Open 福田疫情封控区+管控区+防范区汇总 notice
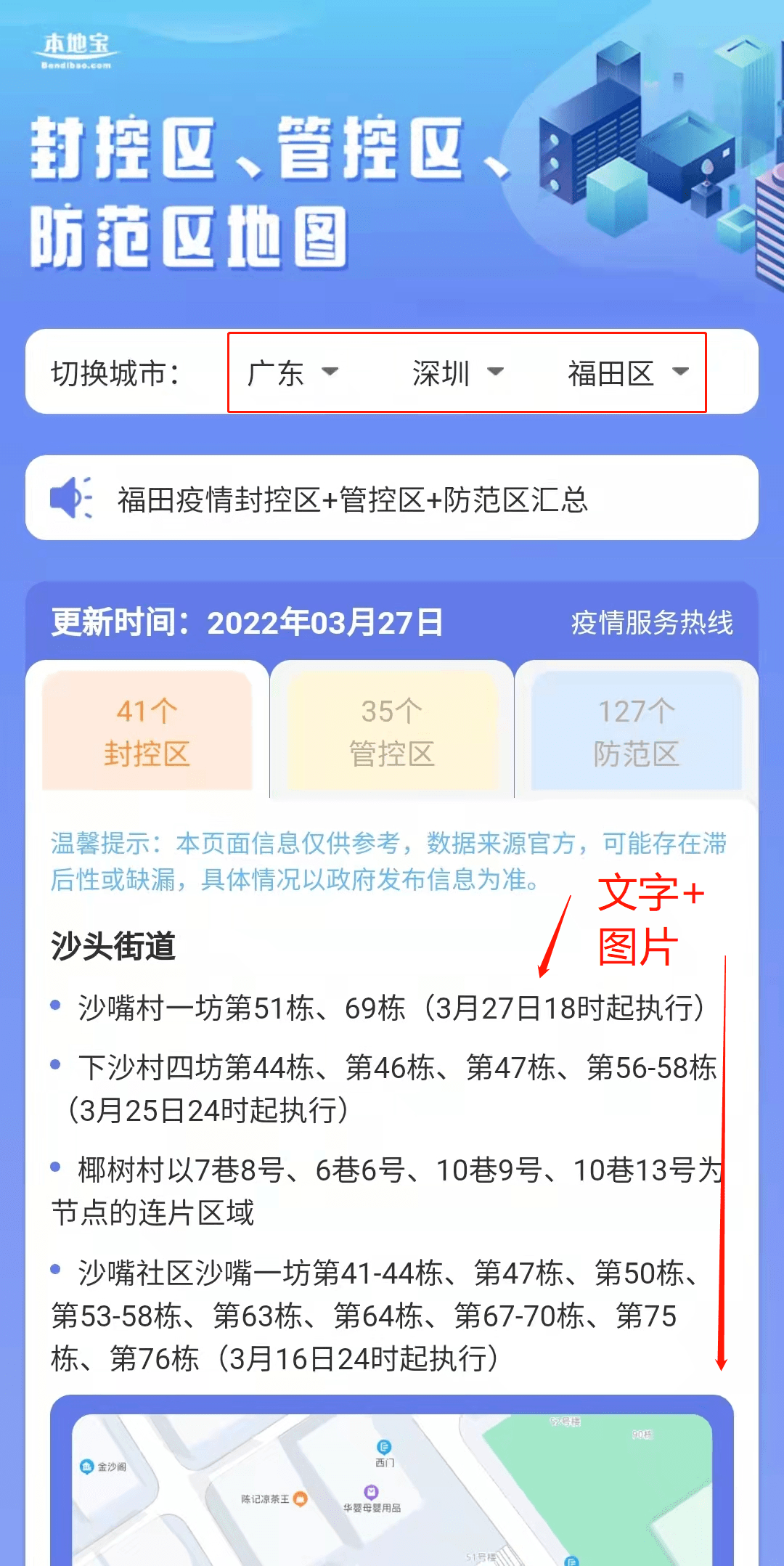 353,499
